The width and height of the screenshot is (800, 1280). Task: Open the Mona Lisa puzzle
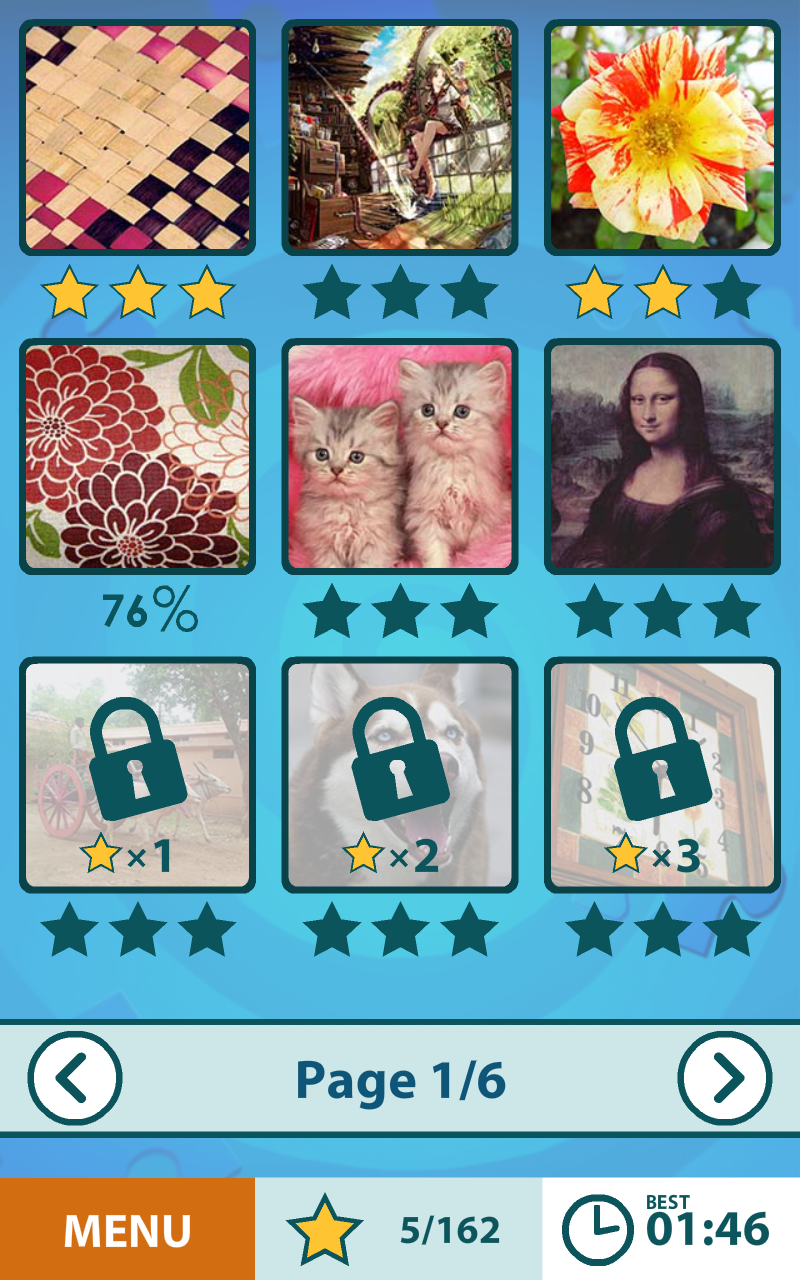click(663, 455)
